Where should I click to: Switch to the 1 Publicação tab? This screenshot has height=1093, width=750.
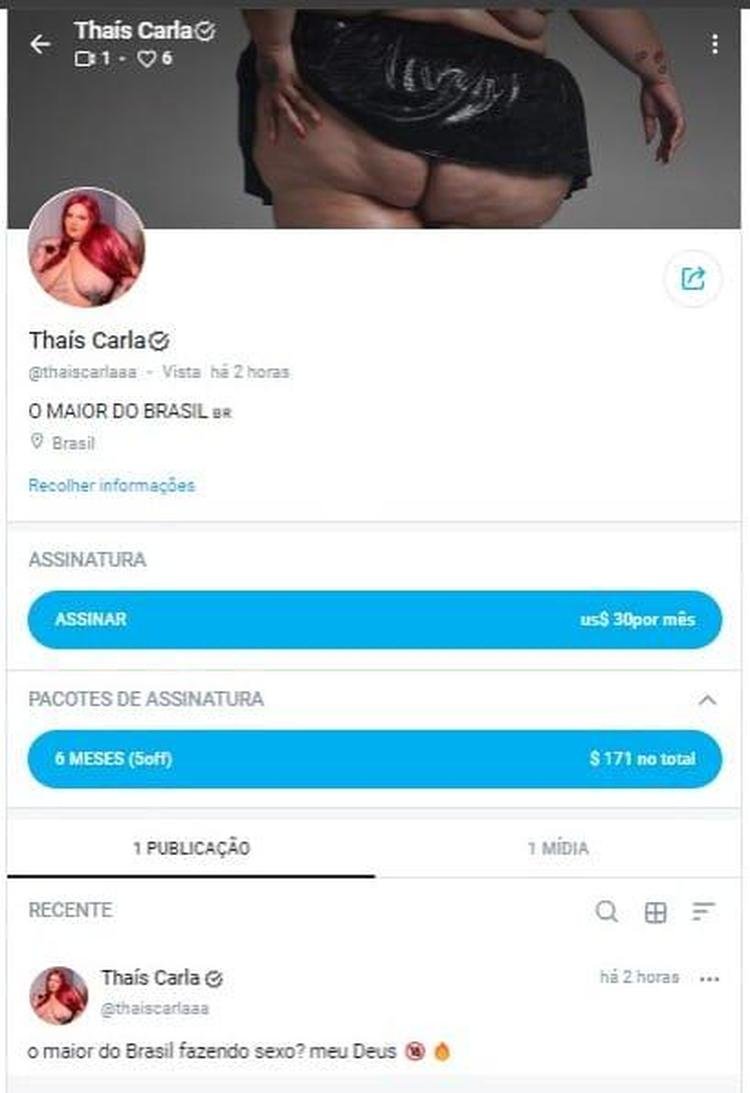pos(191,849)
